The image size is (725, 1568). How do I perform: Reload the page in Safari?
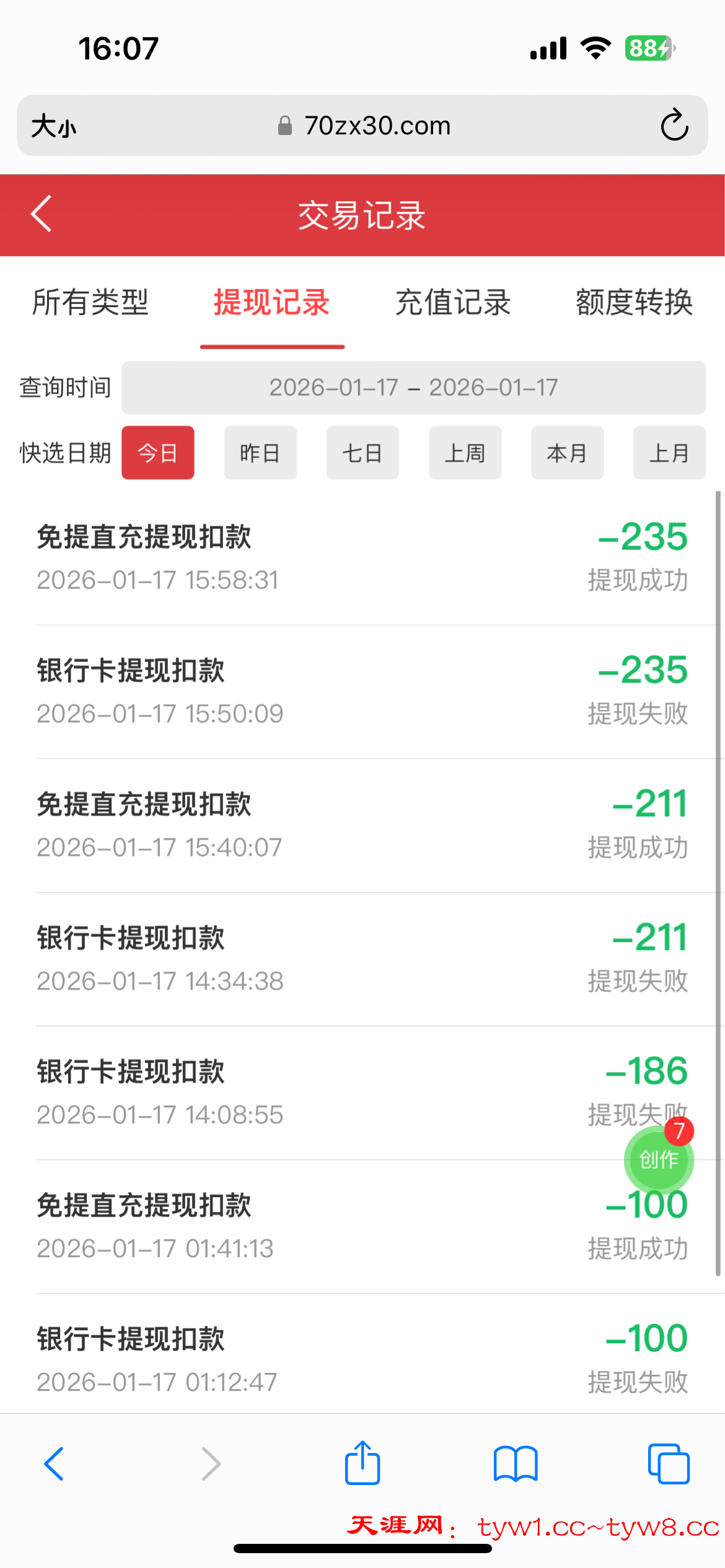point(674,126)
